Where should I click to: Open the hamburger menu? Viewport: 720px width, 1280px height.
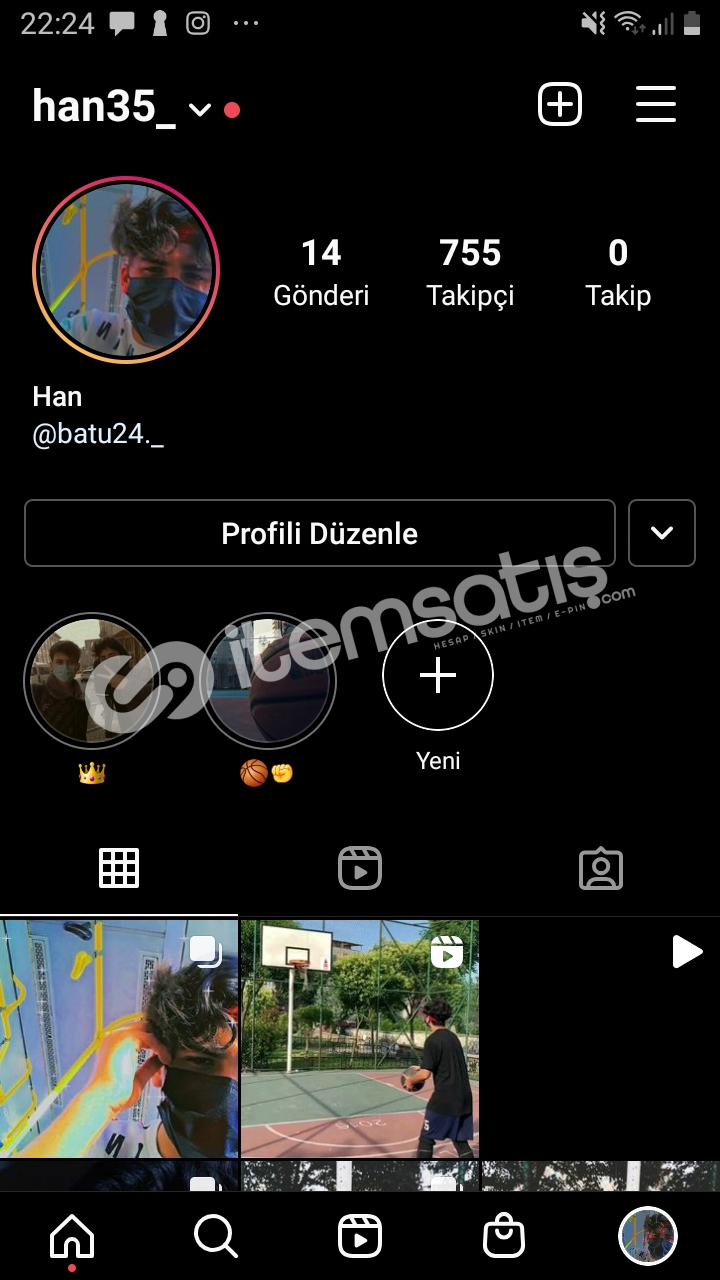tap(656, 105)
